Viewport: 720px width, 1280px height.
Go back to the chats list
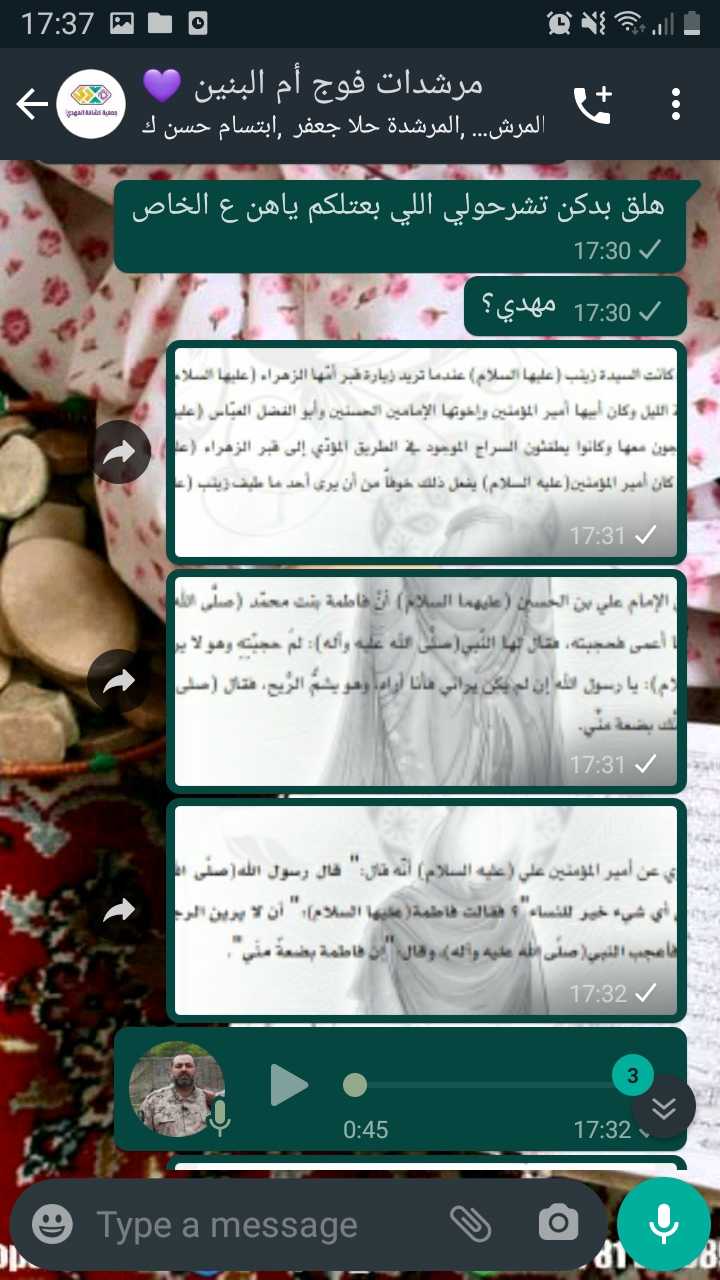tap(32, 104)
